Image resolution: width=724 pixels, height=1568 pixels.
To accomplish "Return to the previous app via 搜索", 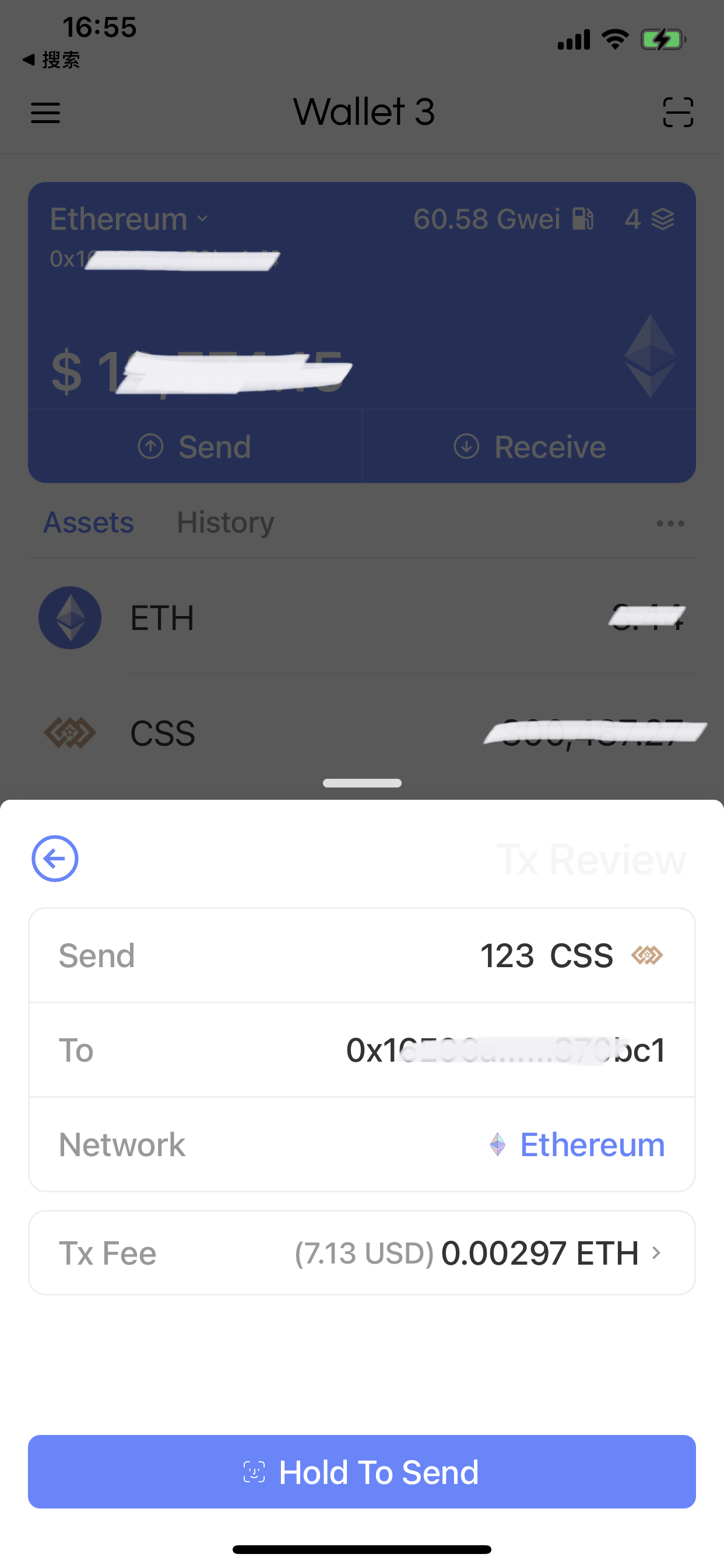I will [52, 60].
